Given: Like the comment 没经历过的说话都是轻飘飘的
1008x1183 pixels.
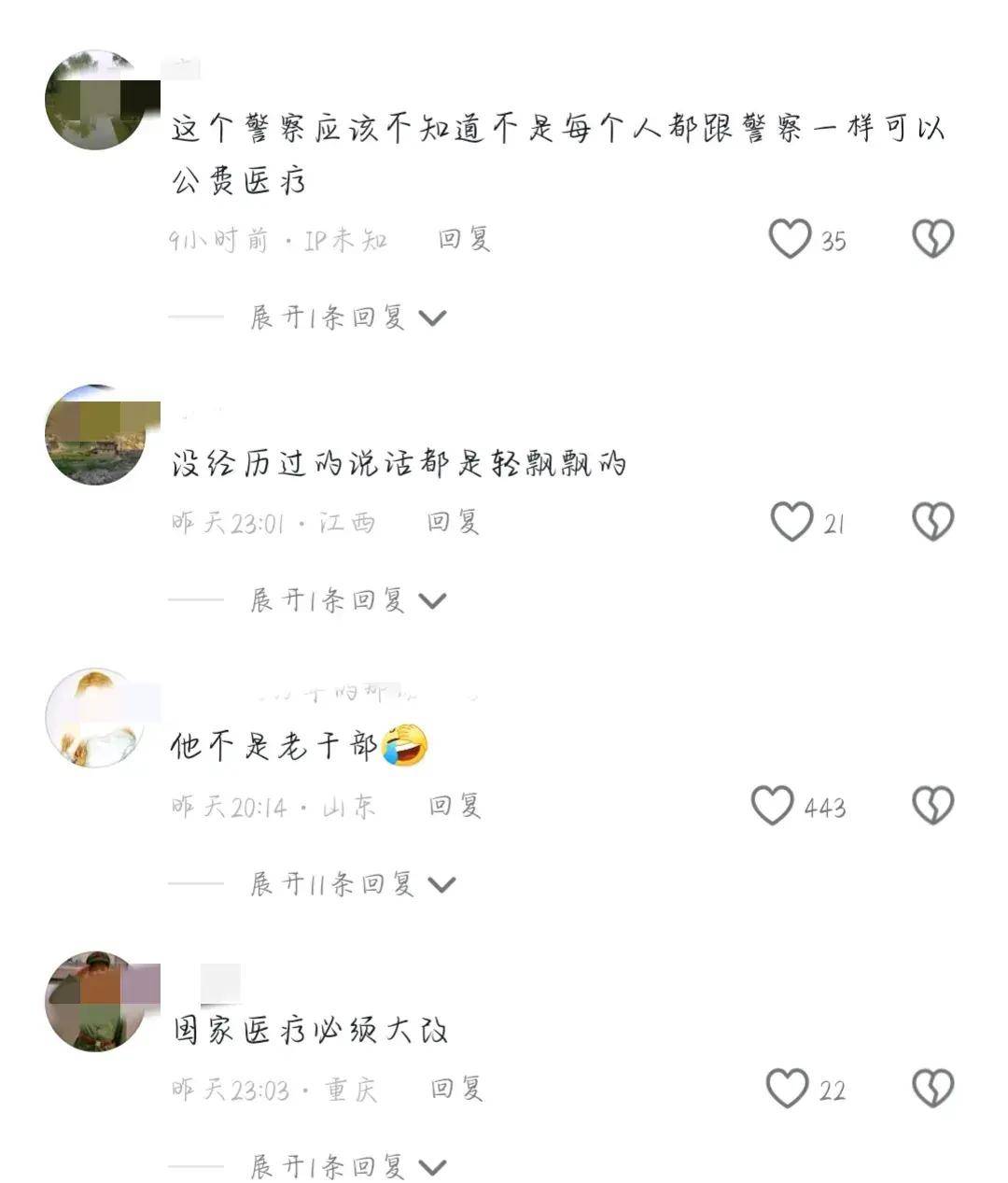Looking at the screenshot, I should [791, 522].
